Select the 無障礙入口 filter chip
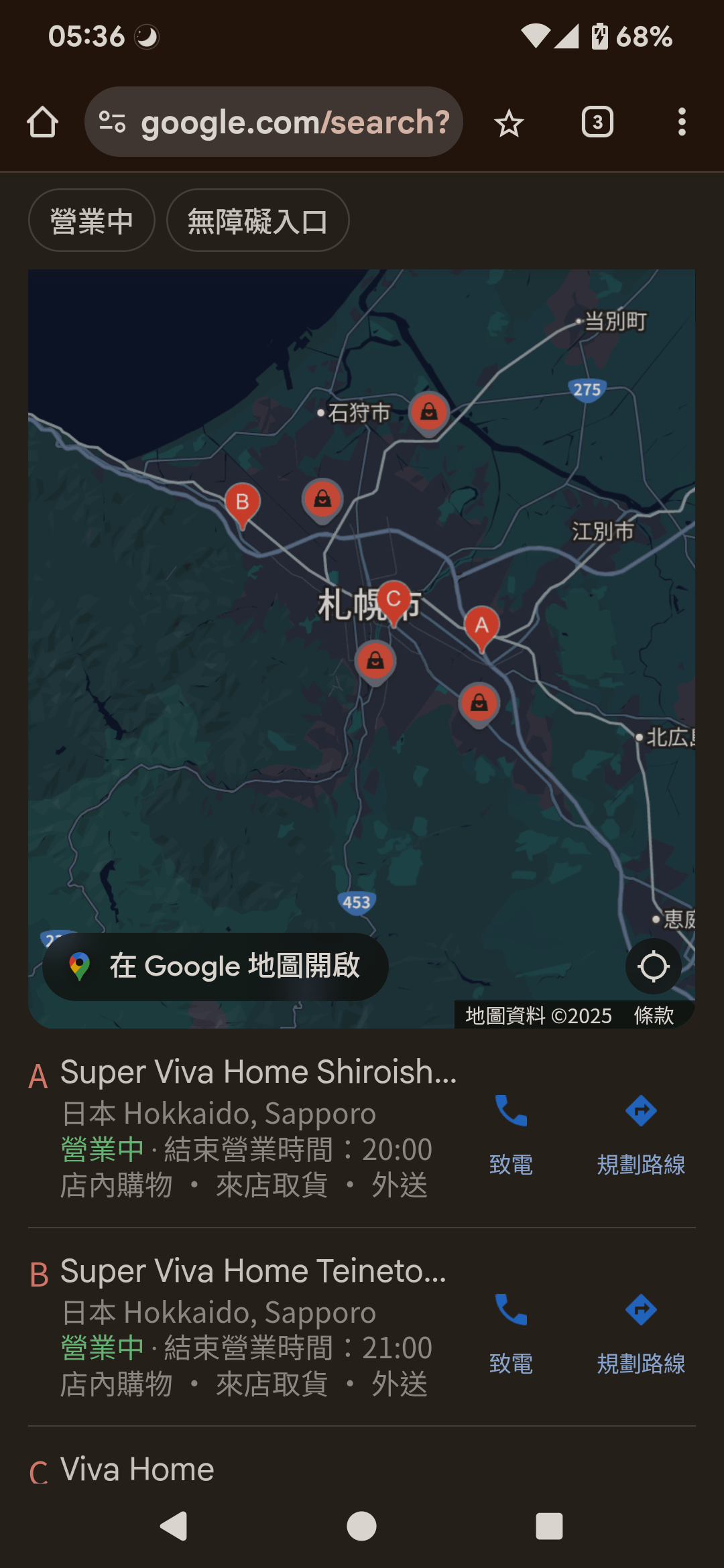The width and height of the screenshot is (724, 1568). click(x=257, y=220)
